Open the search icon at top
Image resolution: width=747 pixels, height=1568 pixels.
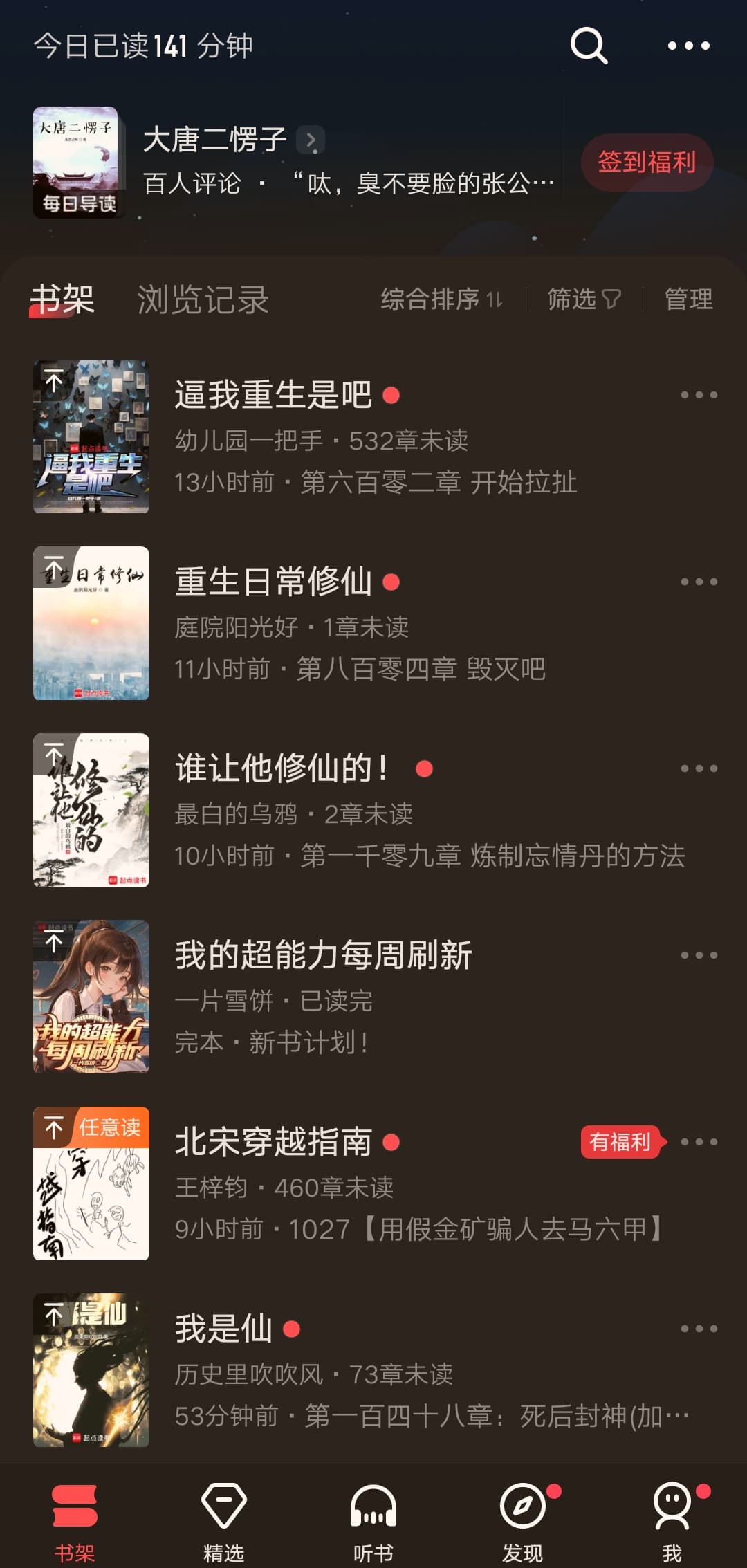click(x=589, y=46)
